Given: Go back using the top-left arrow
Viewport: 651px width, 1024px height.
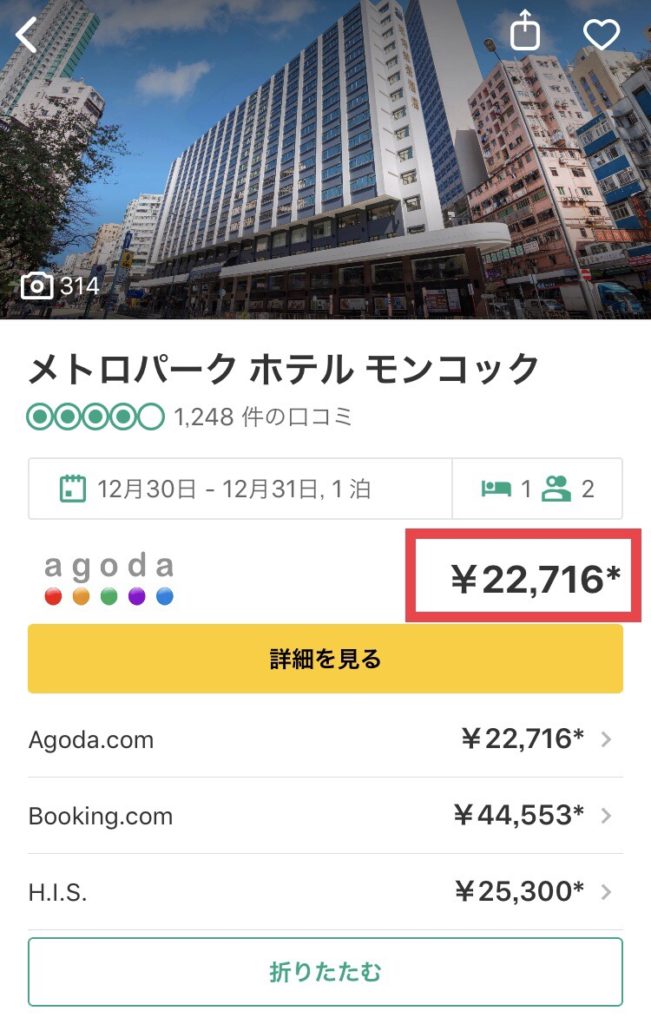Looking at the screenshot, I should [27, 35].
